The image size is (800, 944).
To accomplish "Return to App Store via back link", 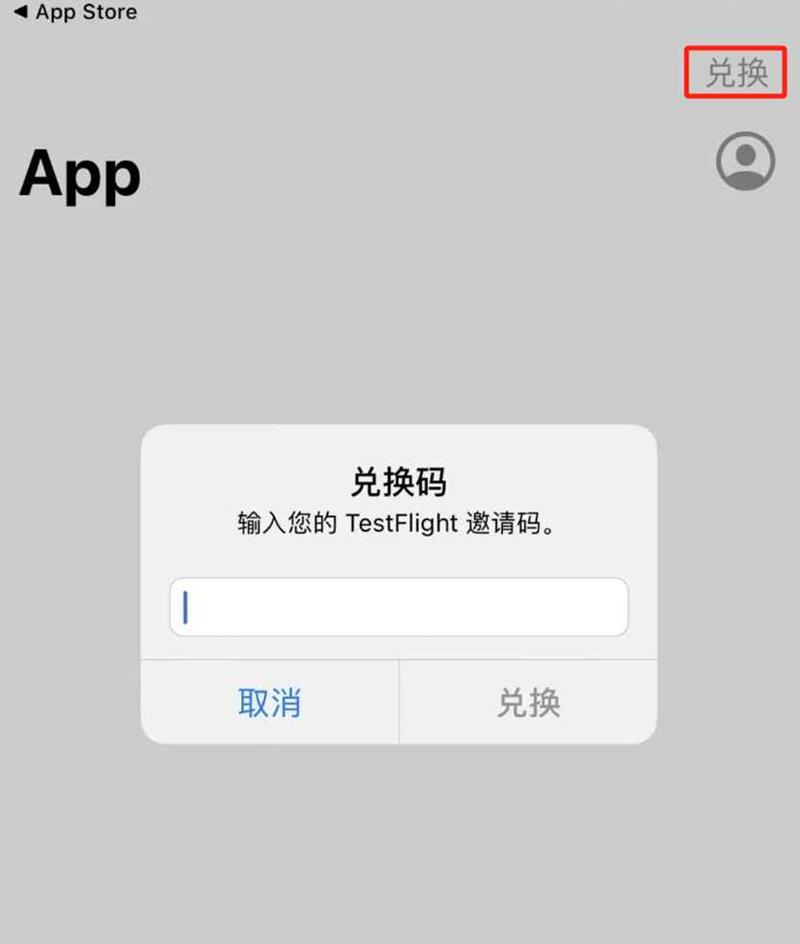I will tap(75, 13).
